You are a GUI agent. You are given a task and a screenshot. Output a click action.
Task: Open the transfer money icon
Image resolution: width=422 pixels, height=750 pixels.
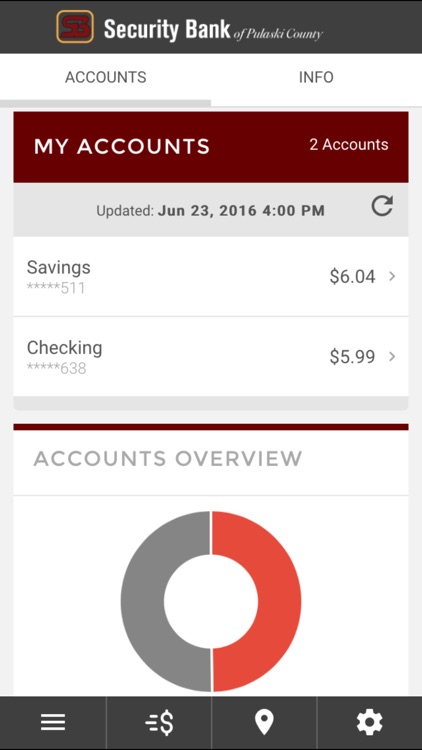pos(159,722)
